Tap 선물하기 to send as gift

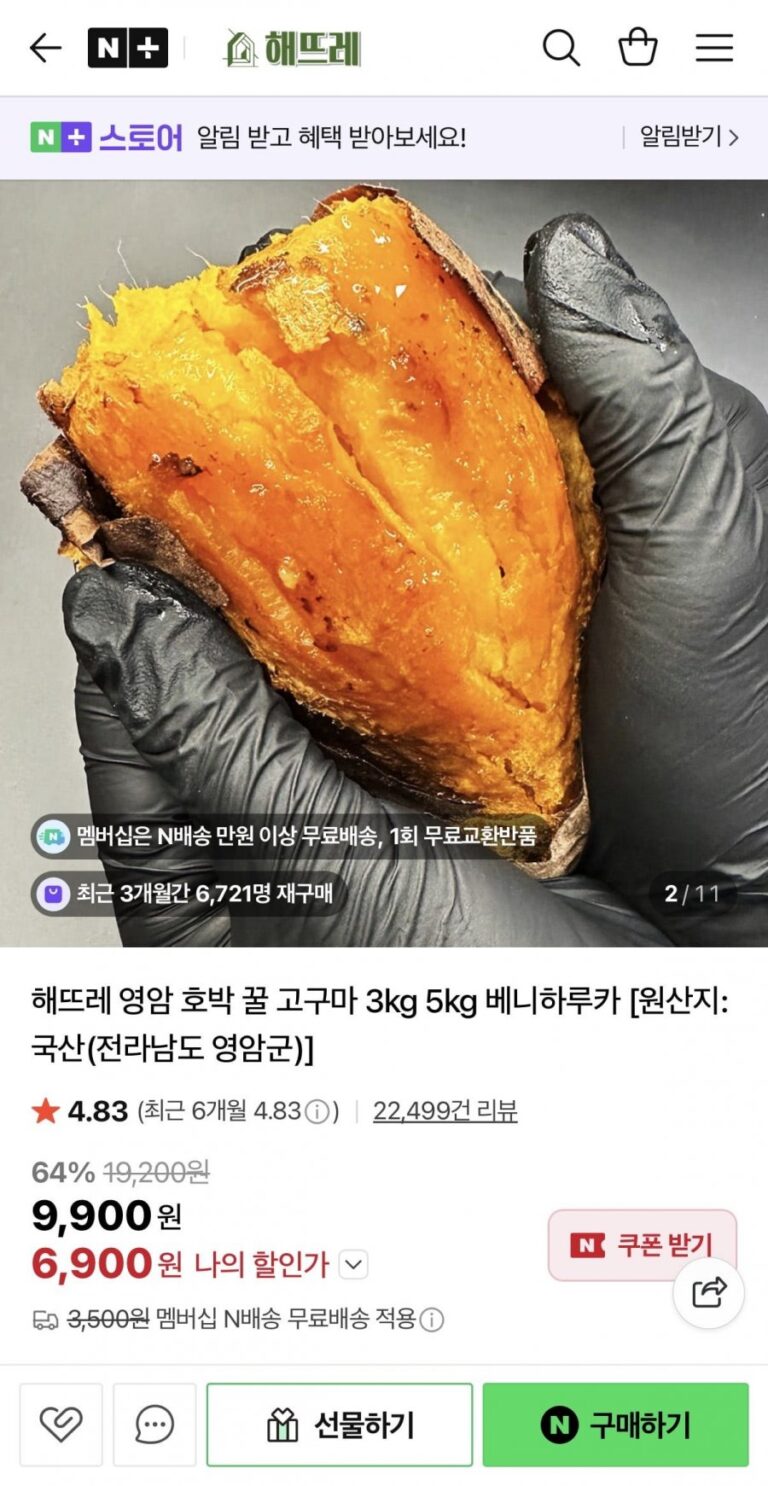point(339,1424)
